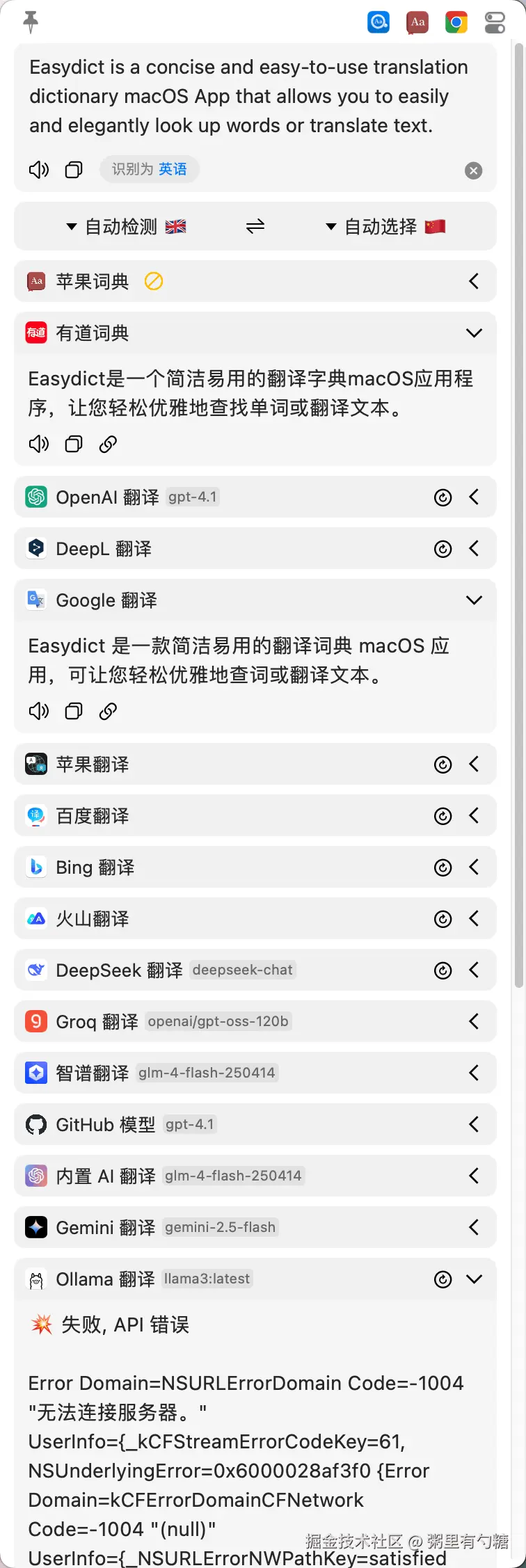Collapse the Google 翻译 result

[x=474, y=600]
